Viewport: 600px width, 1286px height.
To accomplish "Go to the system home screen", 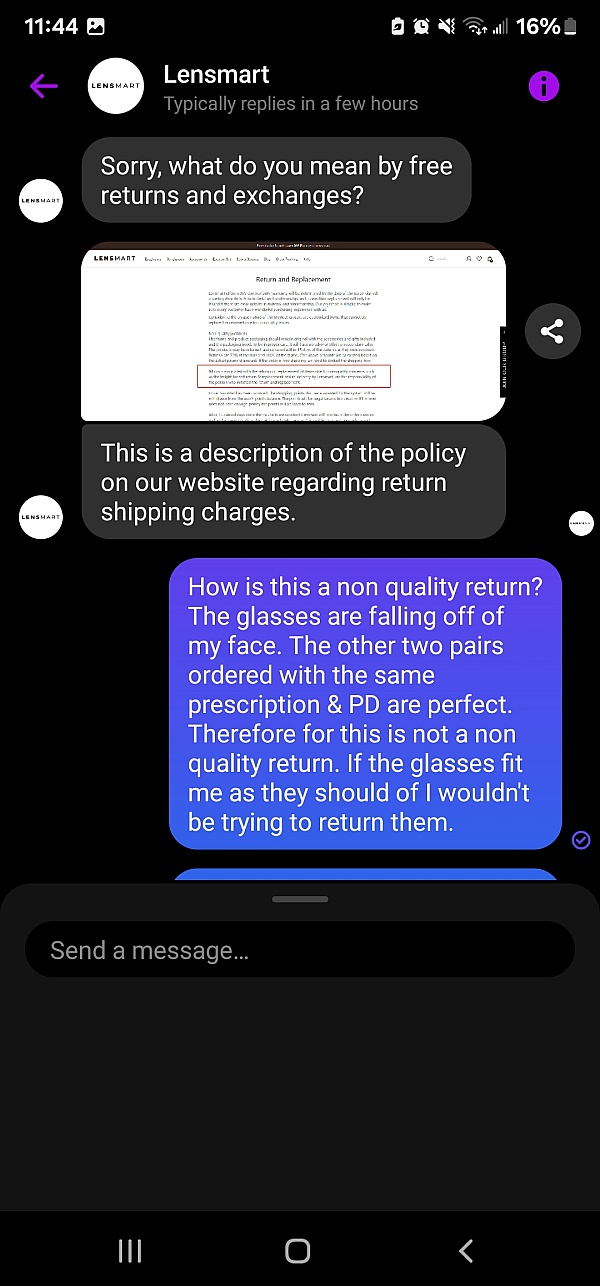I will (298, 1250).
